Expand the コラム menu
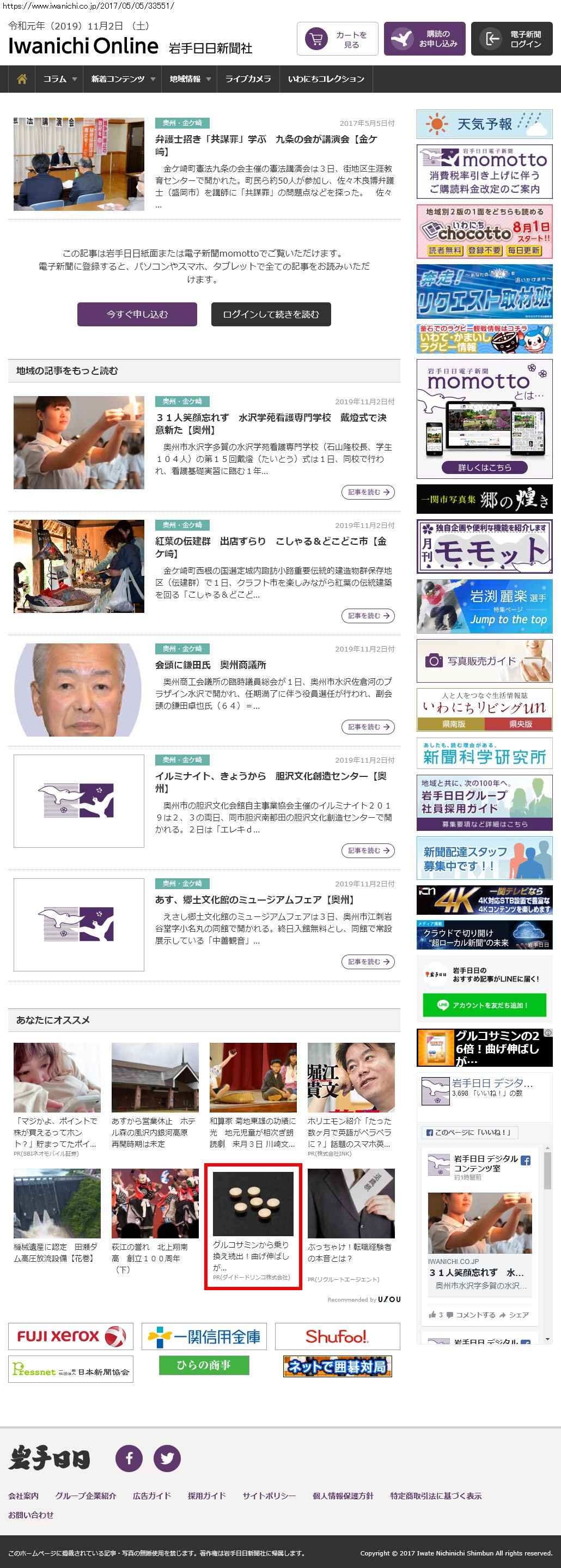This screenshot has width=561, height=1568. (59, 79)
